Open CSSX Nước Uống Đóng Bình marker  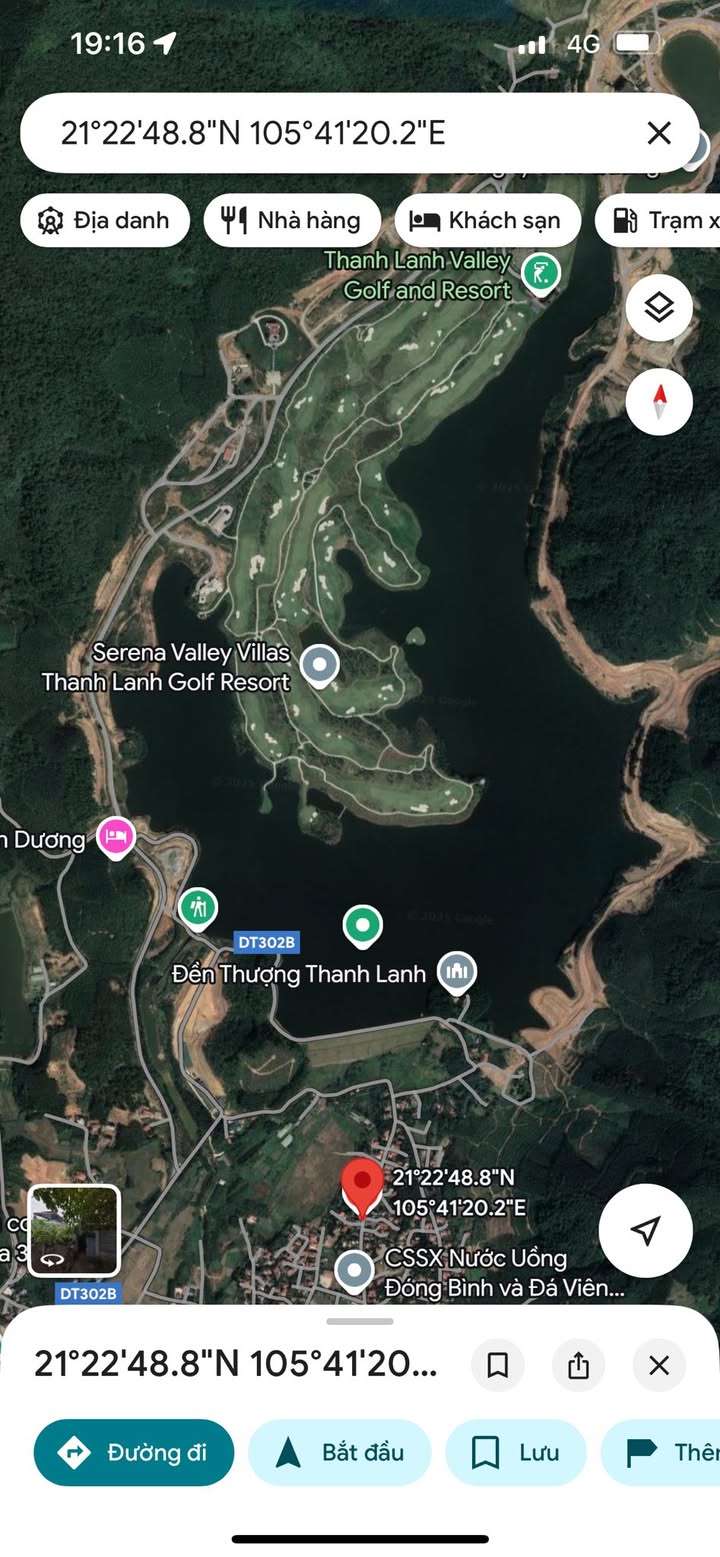click(353, 1271)
